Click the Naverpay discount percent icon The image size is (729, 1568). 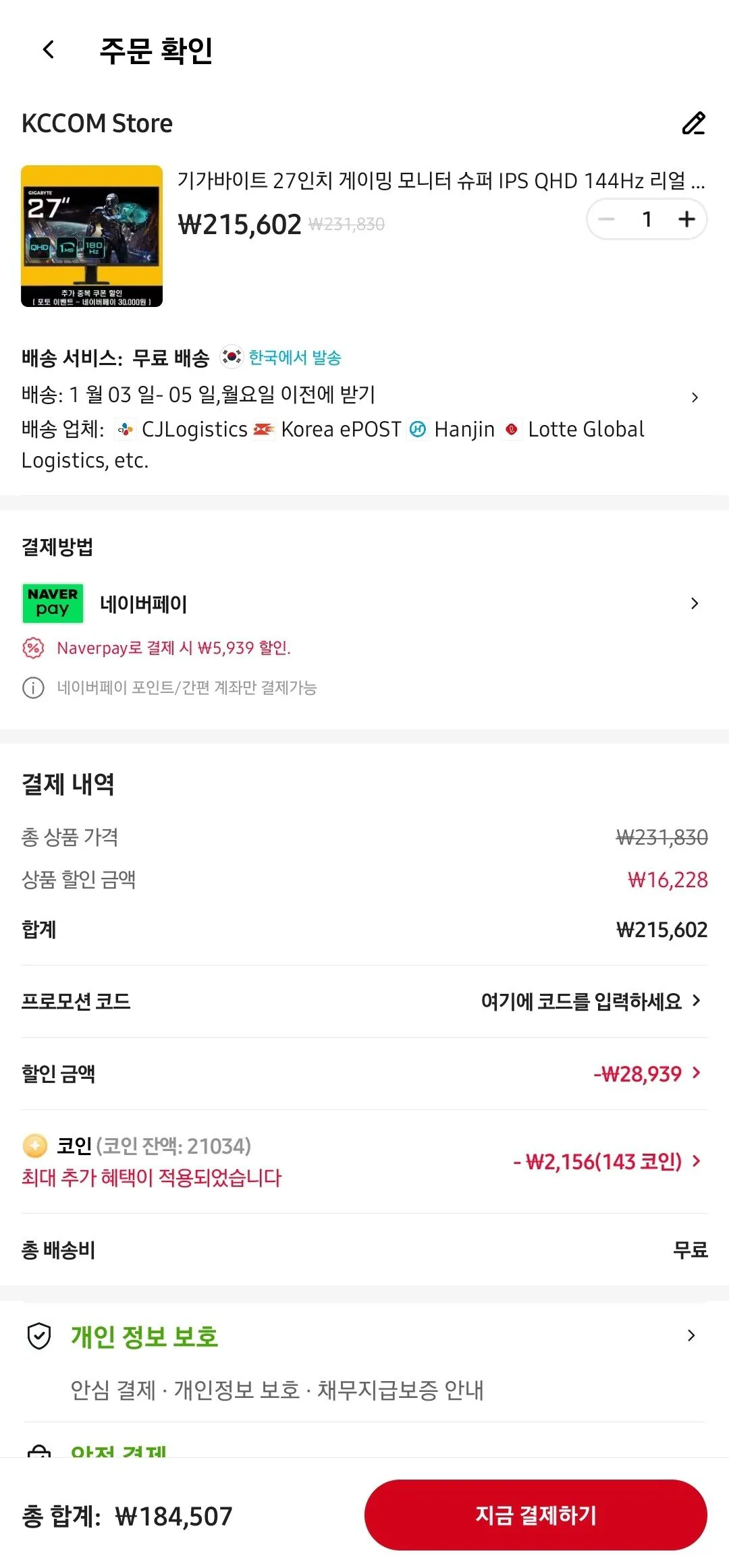pos(32,649)
